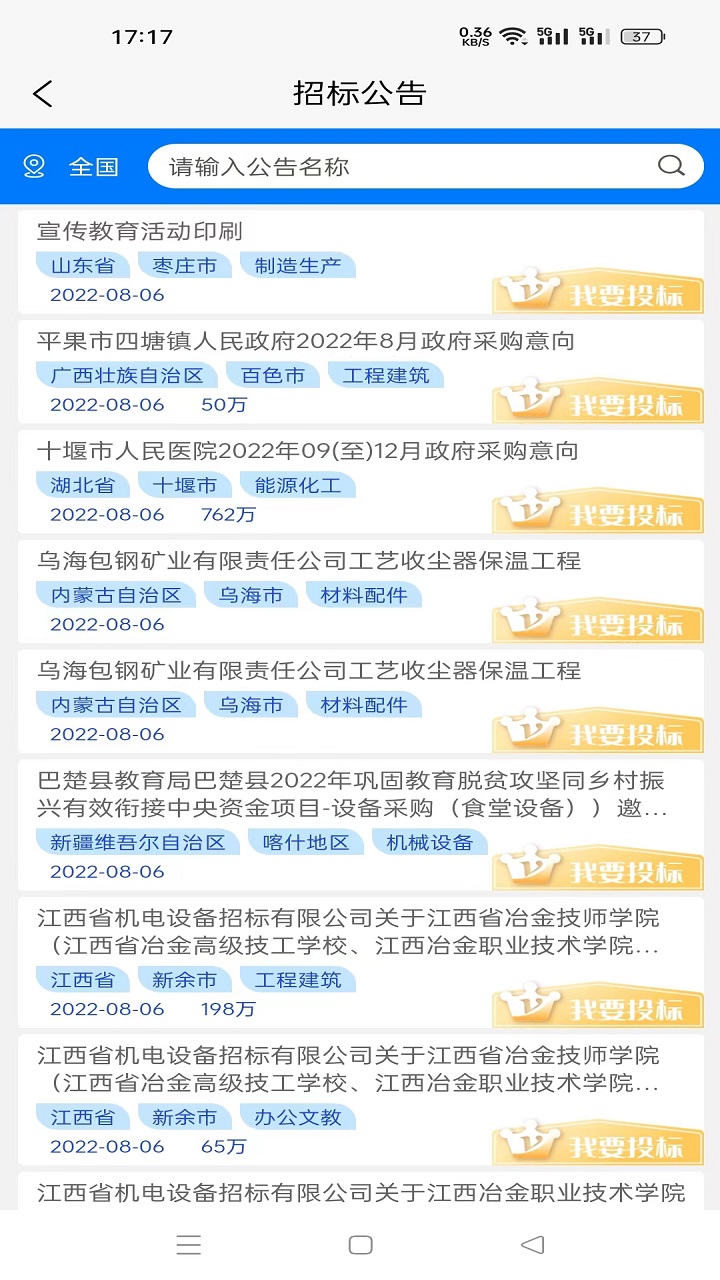
Task: Tap the system home button
Action: tap(360, 1245)
